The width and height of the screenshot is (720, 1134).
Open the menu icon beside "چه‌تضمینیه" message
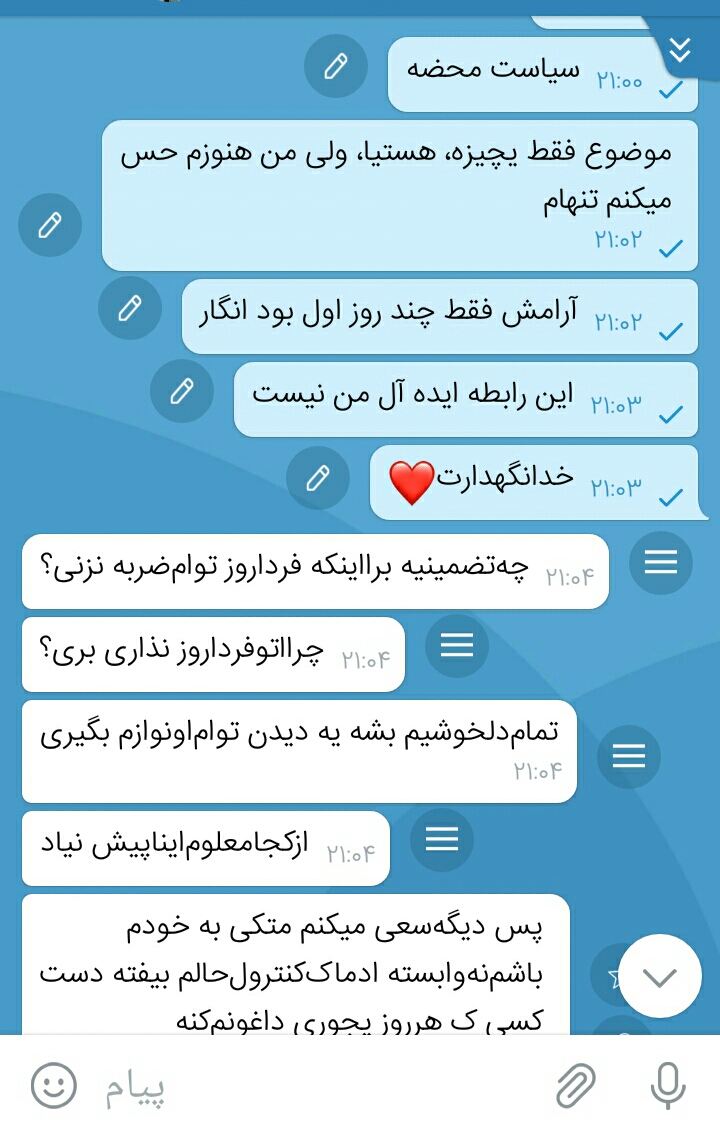coord(661,563)
